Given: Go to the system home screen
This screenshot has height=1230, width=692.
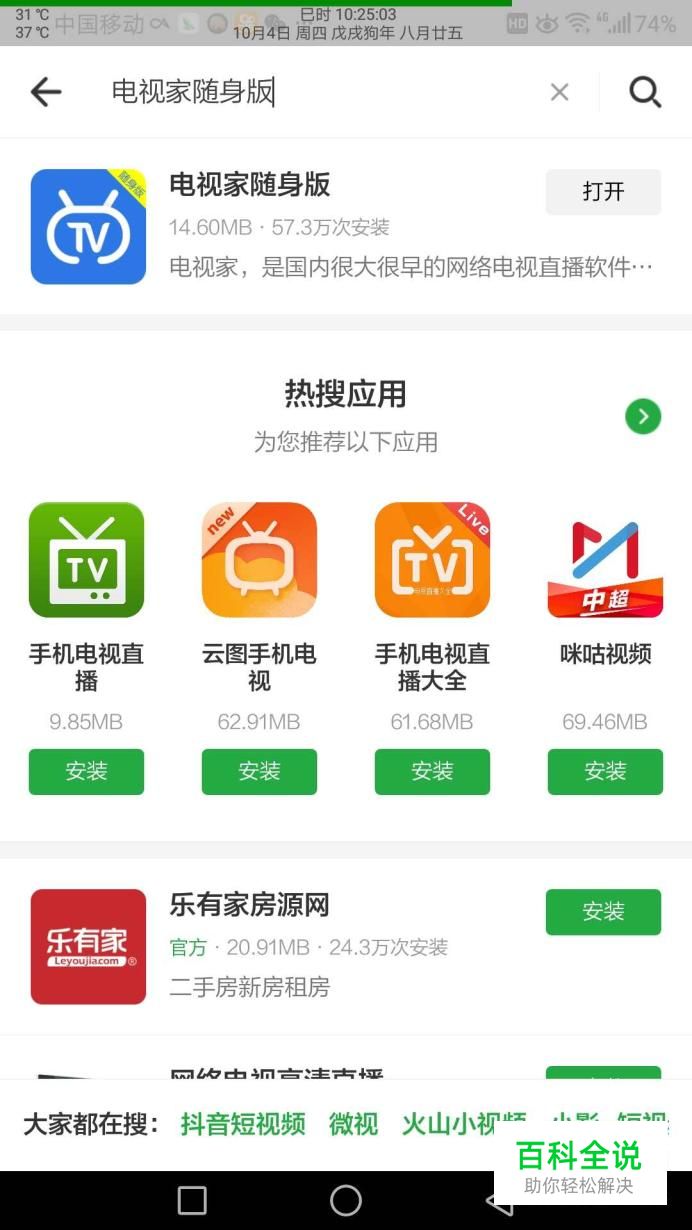Looking at the screenshot, I should pyautogui.click(x=346, y=1200).
